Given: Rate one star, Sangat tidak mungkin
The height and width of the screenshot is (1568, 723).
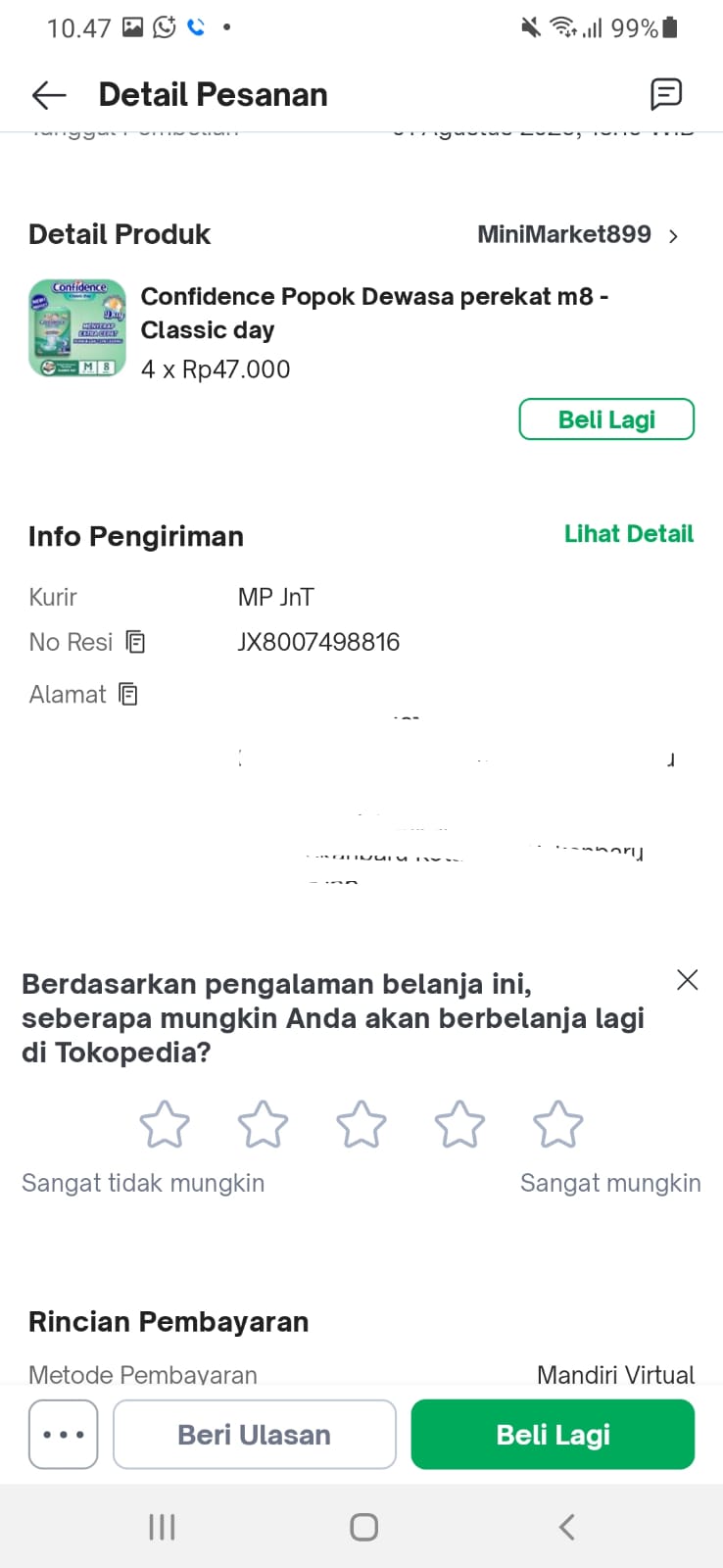Looking at the screenshot, I should pos(165,1124).
